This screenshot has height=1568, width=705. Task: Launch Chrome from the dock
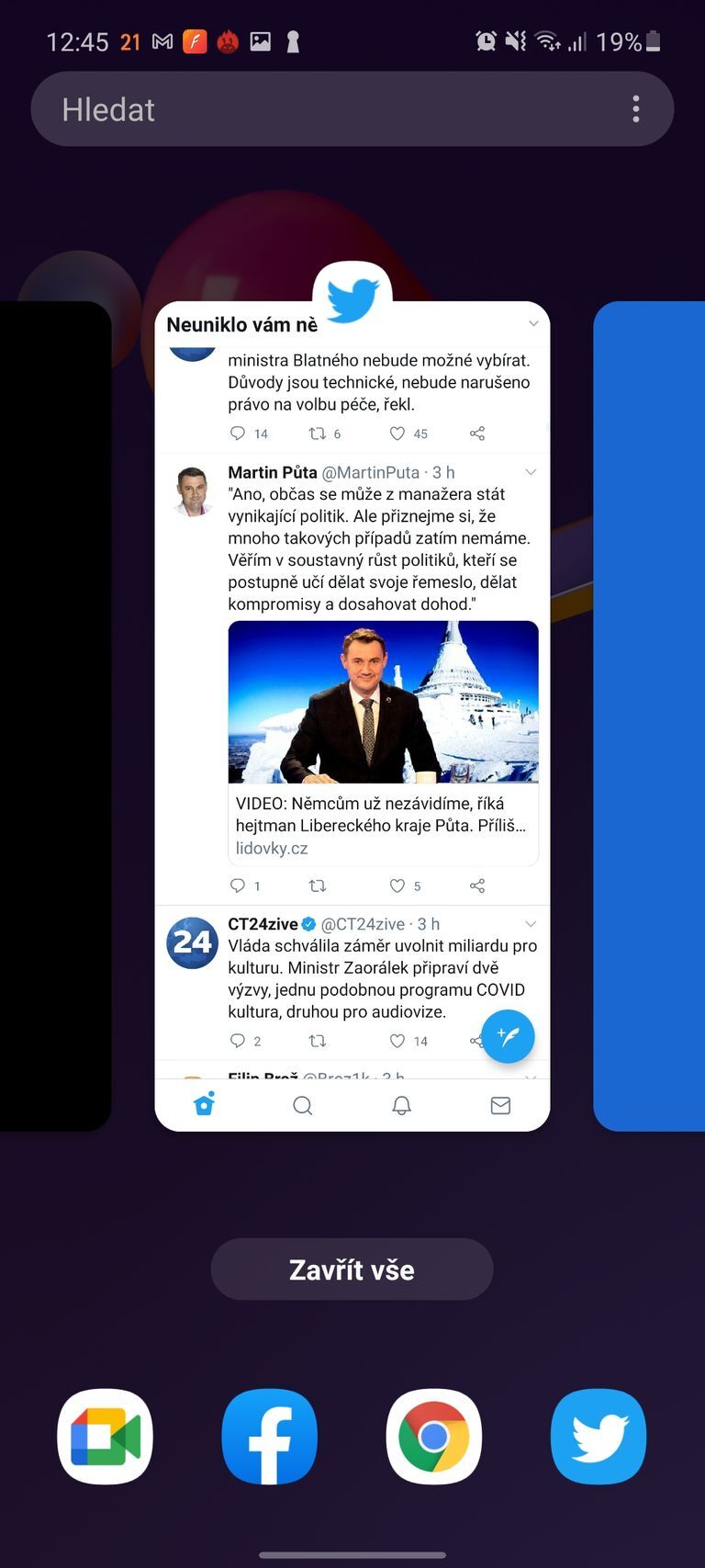[434, 1437]
